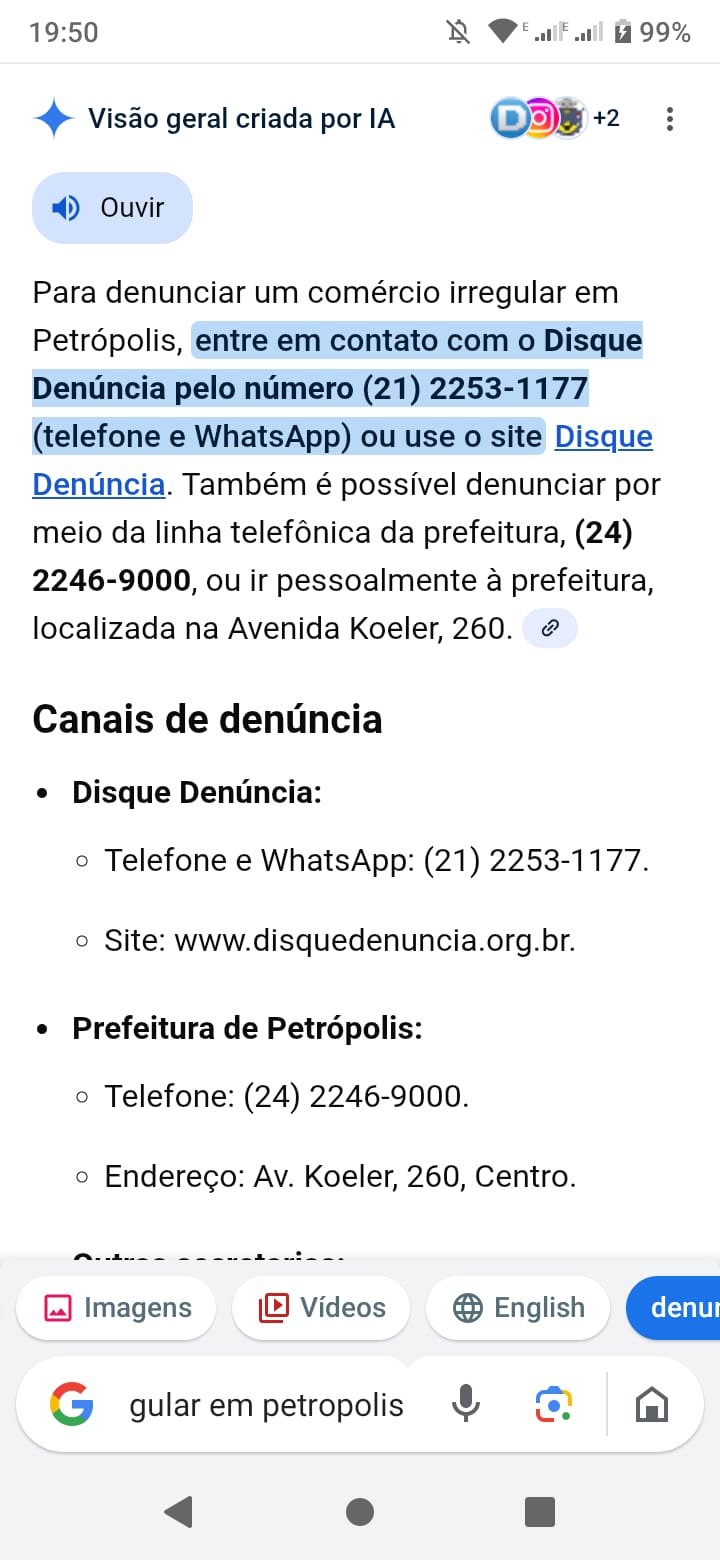
Task: Select the Imagens filter chip
Action: (x=116, y=1308)
